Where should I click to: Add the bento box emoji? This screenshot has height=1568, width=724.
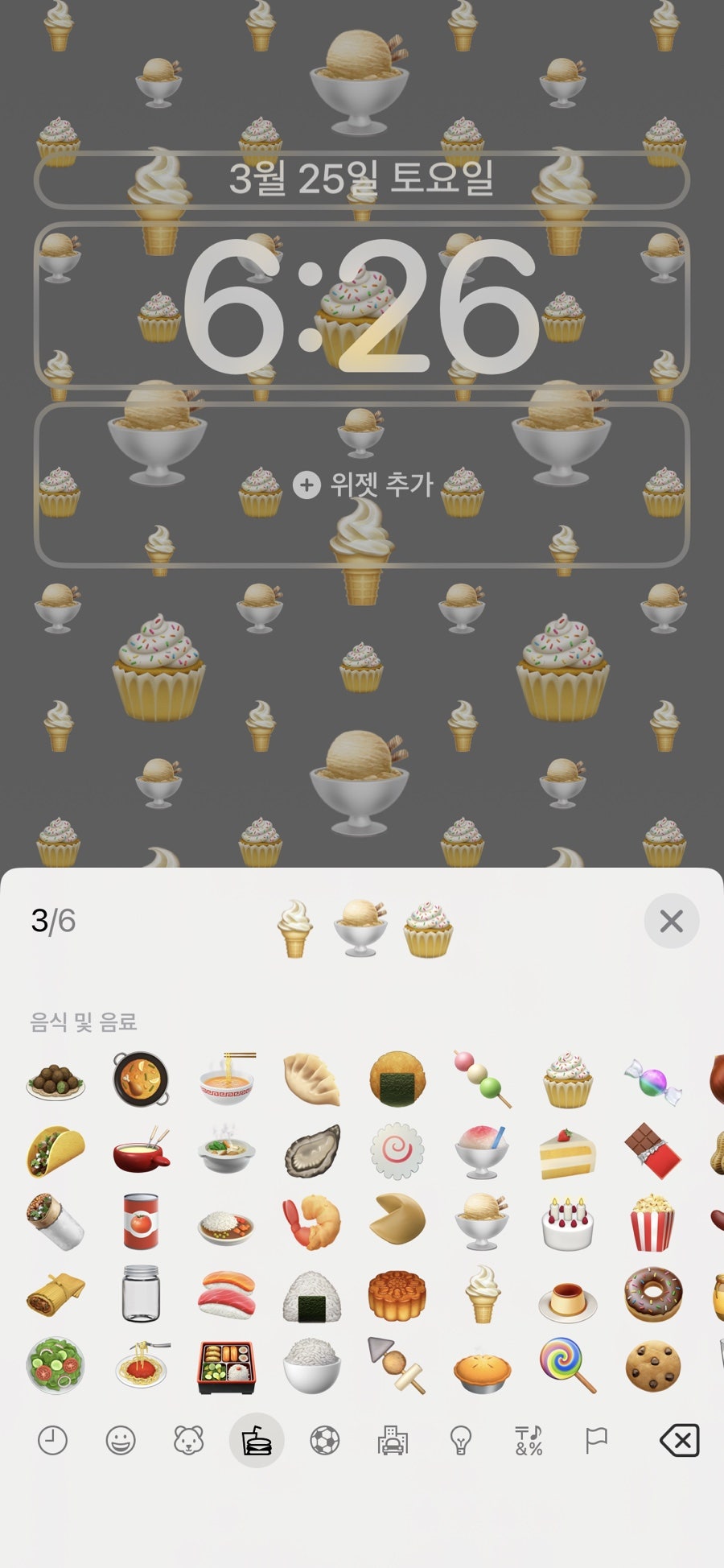tap(227, 1367)
